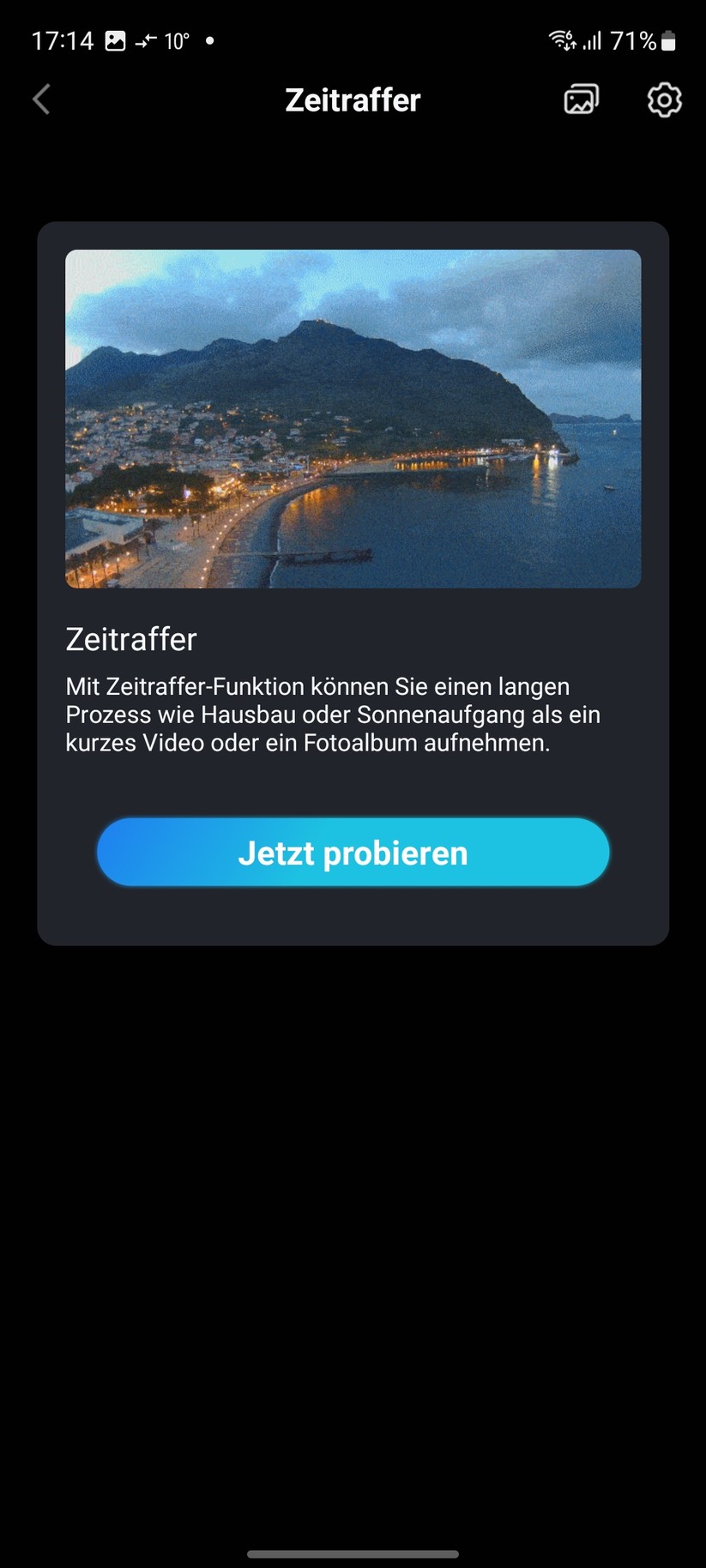This screenshot has height=1568, width=706.
Task: Tap the Wi-Fi status icon
Action: [559, 39]
